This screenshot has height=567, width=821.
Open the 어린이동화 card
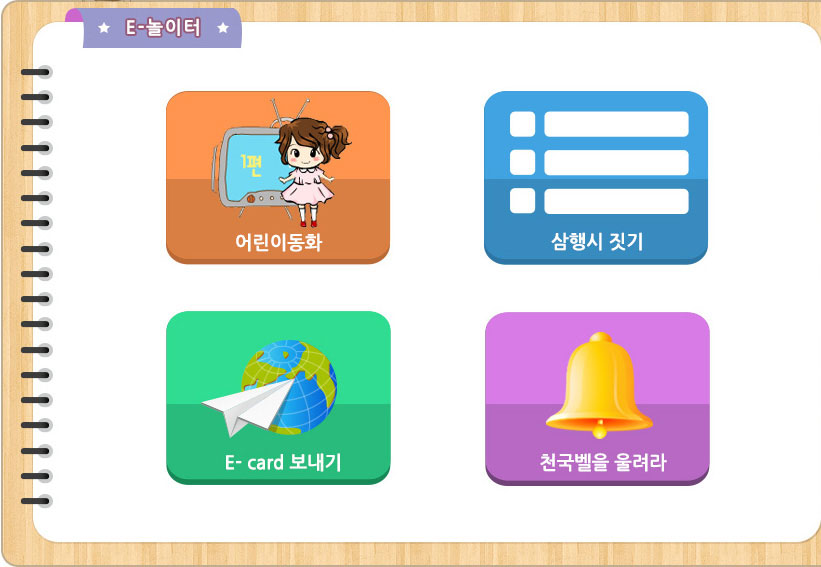[277, 178]
